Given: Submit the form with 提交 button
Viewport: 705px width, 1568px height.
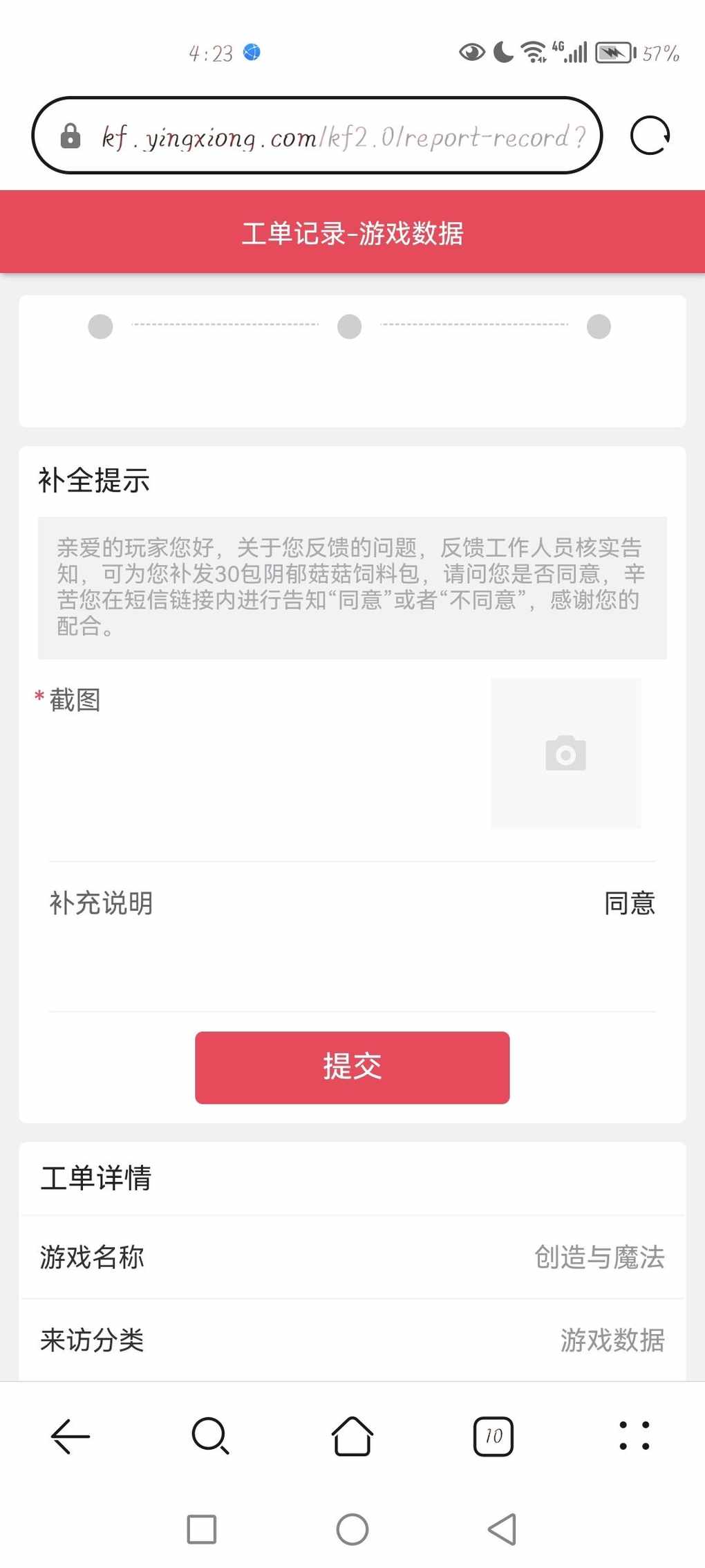Looking at the screenshot, I should 352,1067.
